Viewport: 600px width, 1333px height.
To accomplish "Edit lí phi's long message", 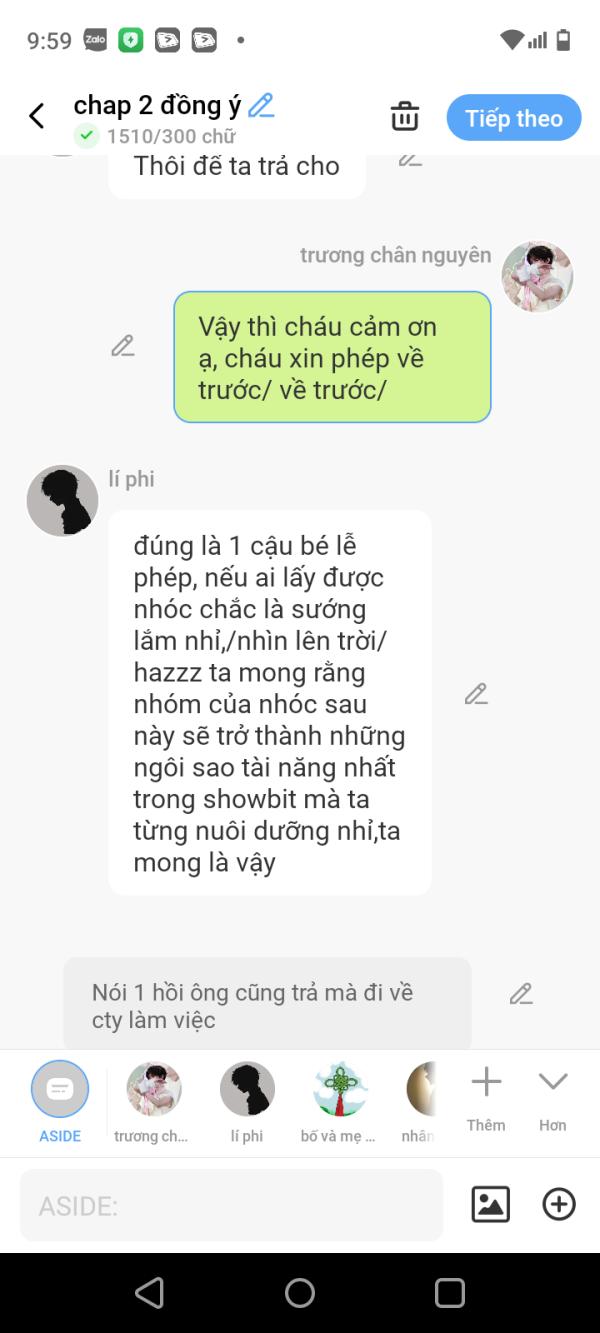I will (476, 694).
